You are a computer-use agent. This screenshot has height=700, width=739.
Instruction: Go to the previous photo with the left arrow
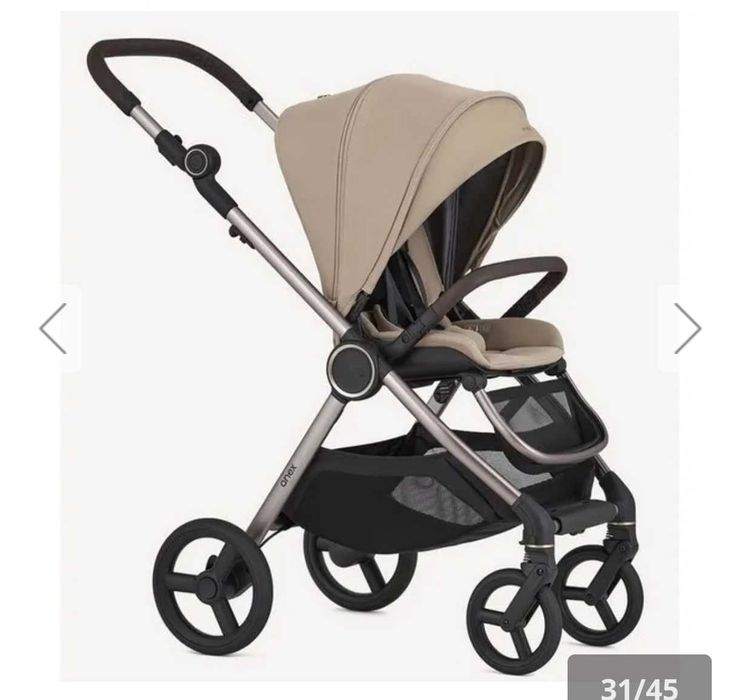click(53, 329)
